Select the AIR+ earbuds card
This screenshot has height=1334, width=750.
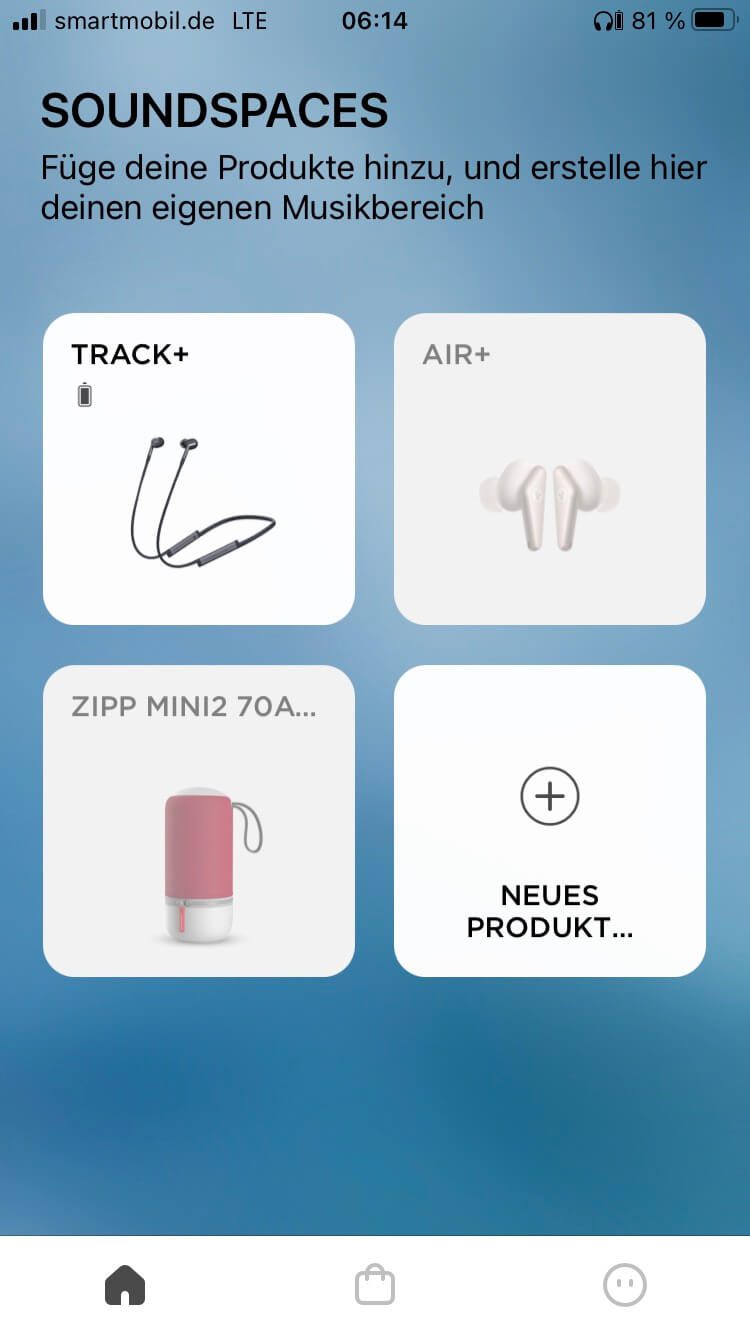(549, 469)
